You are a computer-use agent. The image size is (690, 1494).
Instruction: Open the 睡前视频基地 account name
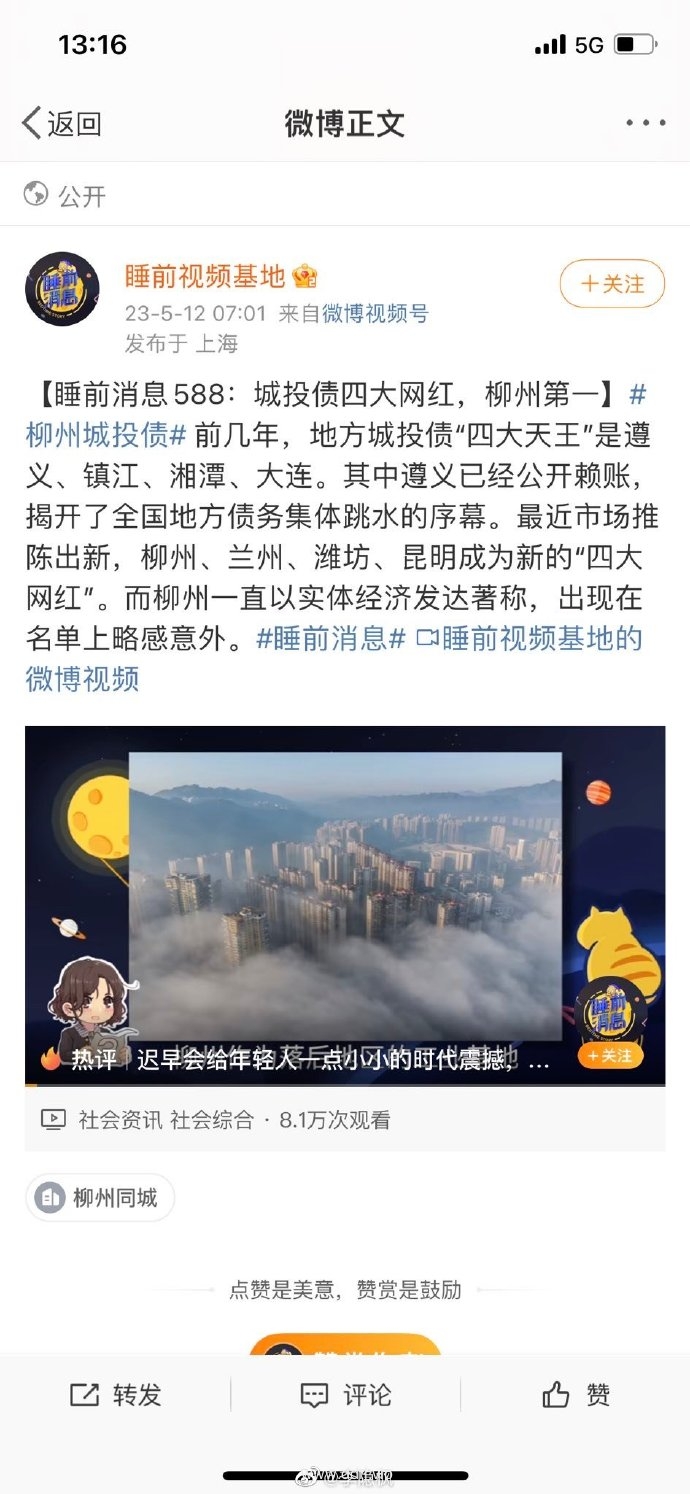205,276
